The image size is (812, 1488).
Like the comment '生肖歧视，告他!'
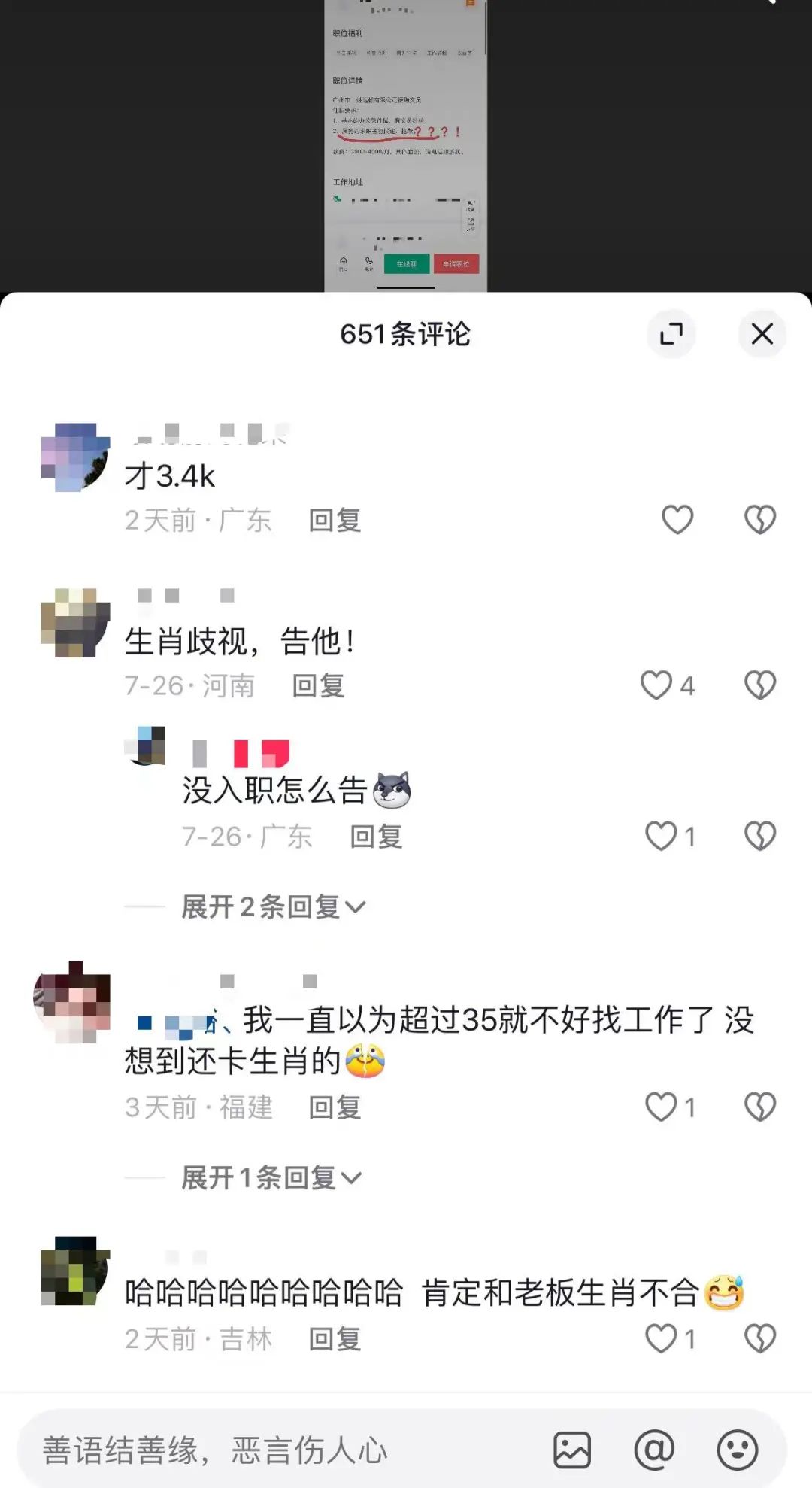[656, 685]
